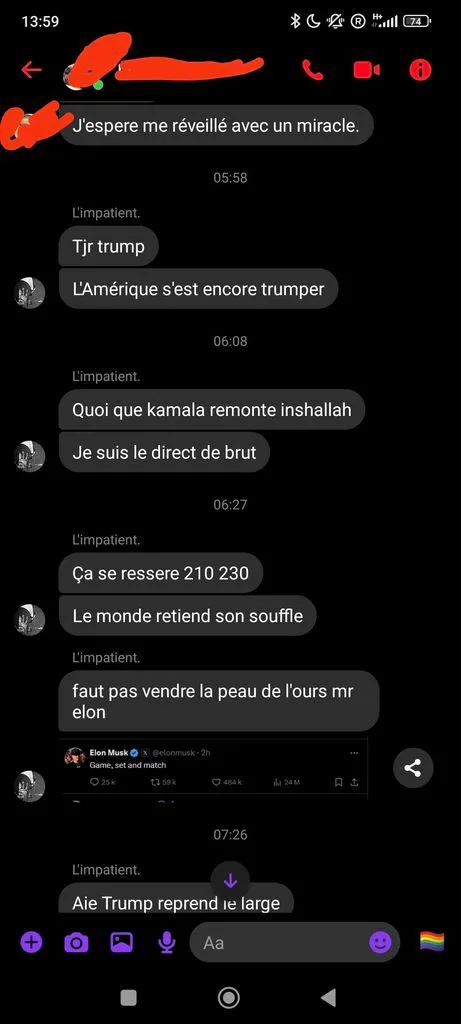Start a video call
Viewport: 461px width, 1024px height.
coord(367,70)
